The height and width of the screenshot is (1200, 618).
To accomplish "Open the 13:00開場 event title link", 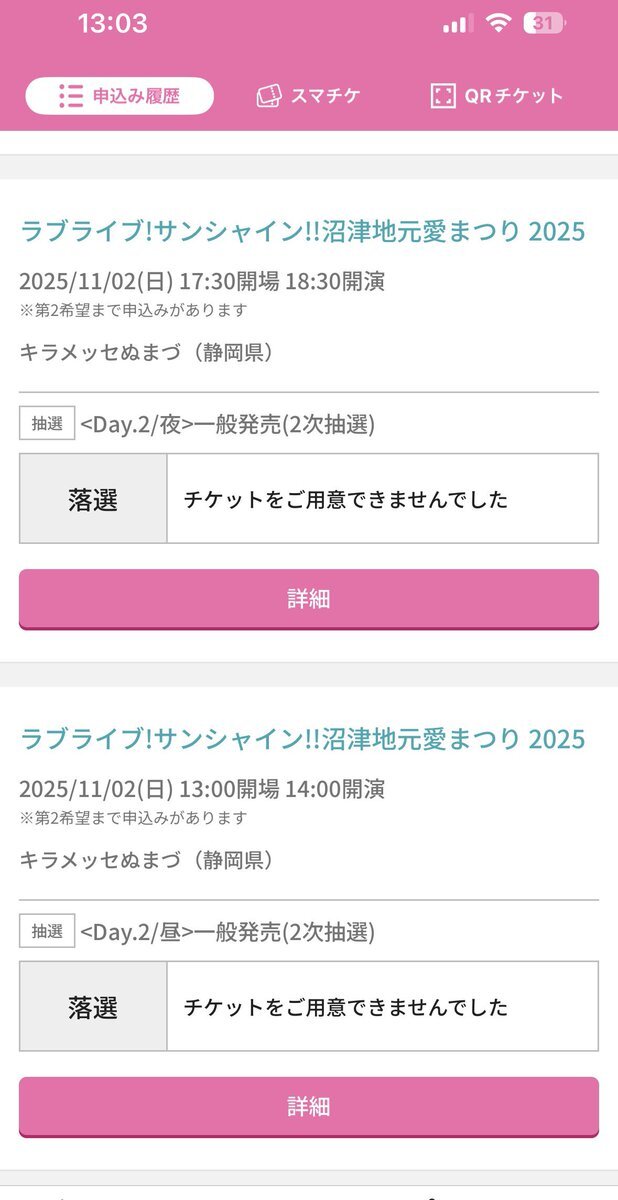I will pos(302,739).
